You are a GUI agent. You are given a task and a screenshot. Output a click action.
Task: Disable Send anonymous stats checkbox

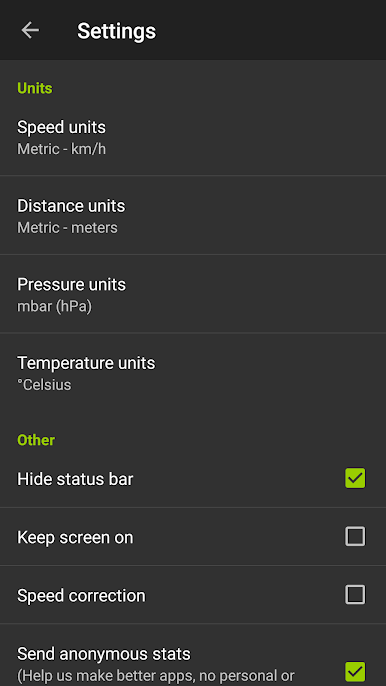[x=355, y=672]
